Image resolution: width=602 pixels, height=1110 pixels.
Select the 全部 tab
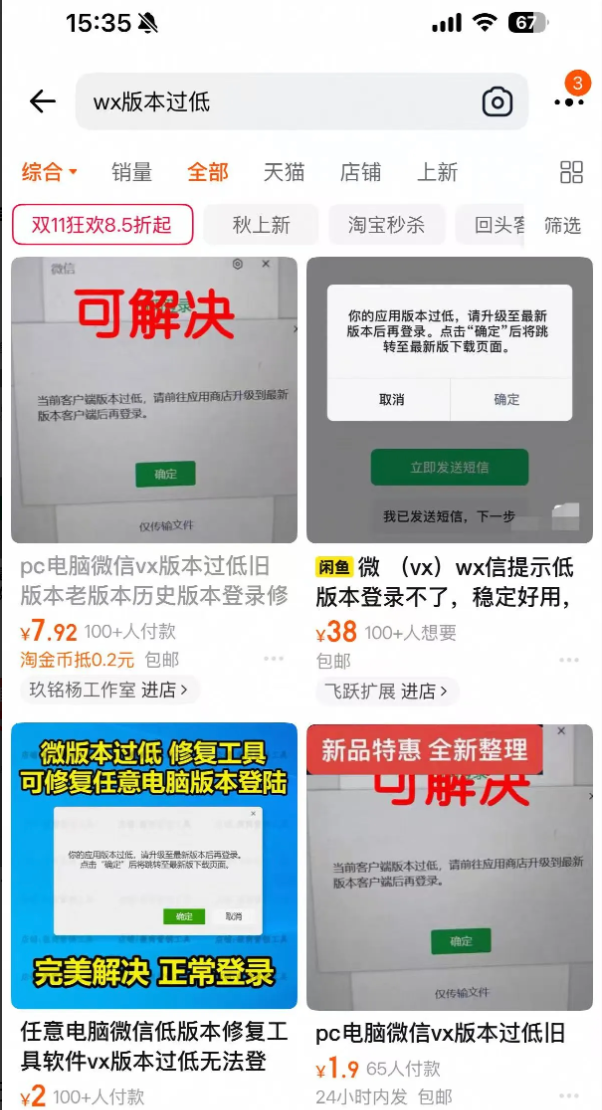pyautogui.click(x=208, y=172)
